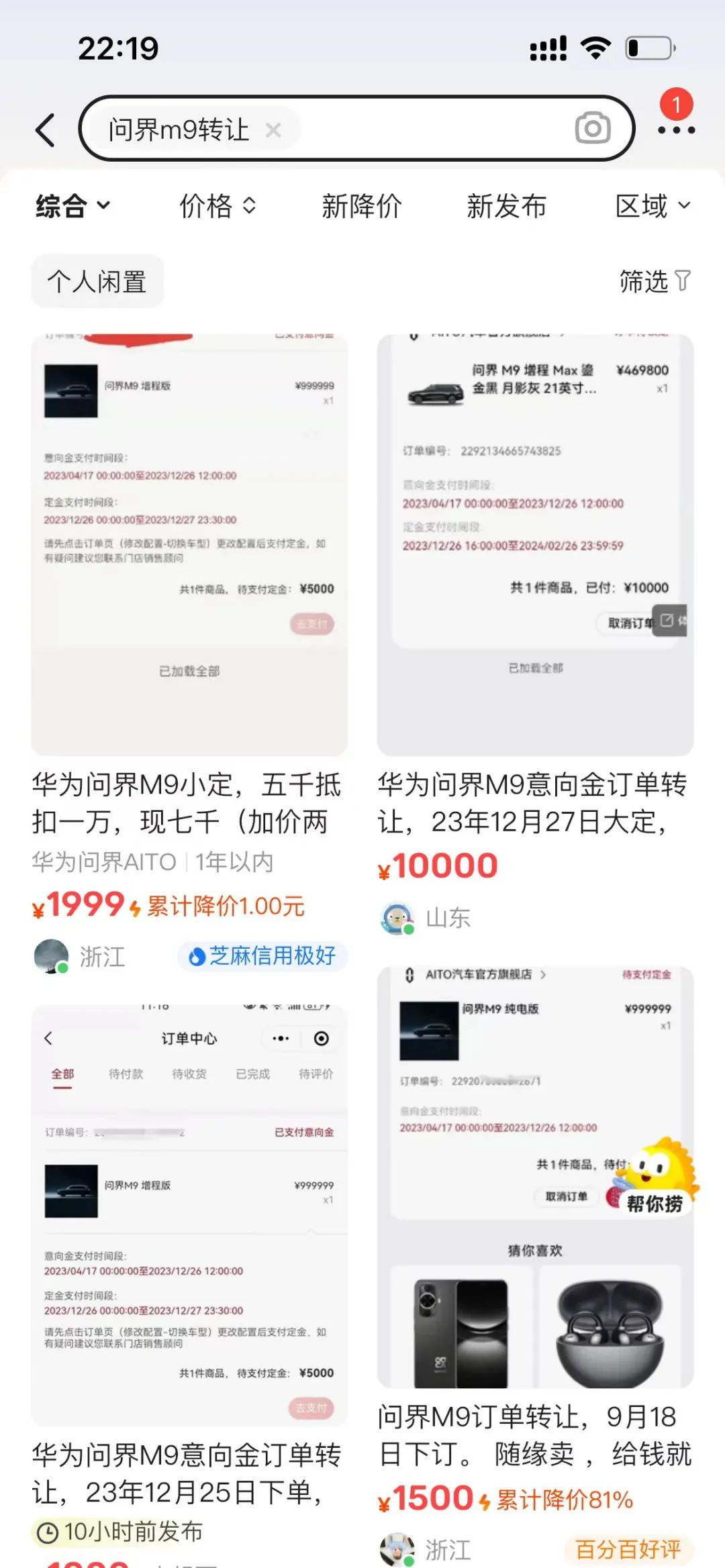Viewport: 725px width, 1568px height.
Task: Tap the search field with 问界m9转让
Action: pos(356,129)
